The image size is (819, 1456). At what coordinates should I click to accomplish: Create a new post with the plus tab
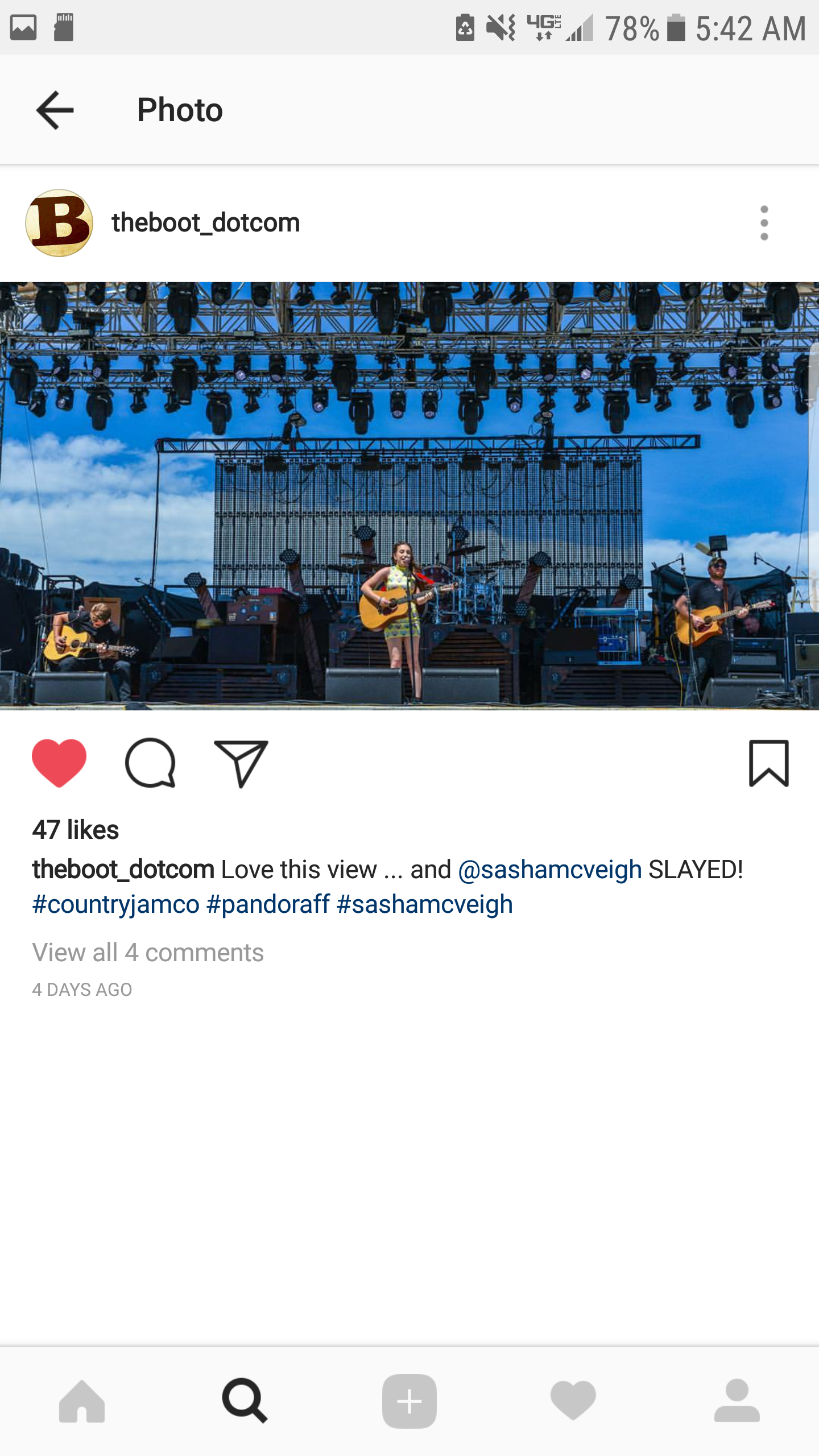[409, 1401]
